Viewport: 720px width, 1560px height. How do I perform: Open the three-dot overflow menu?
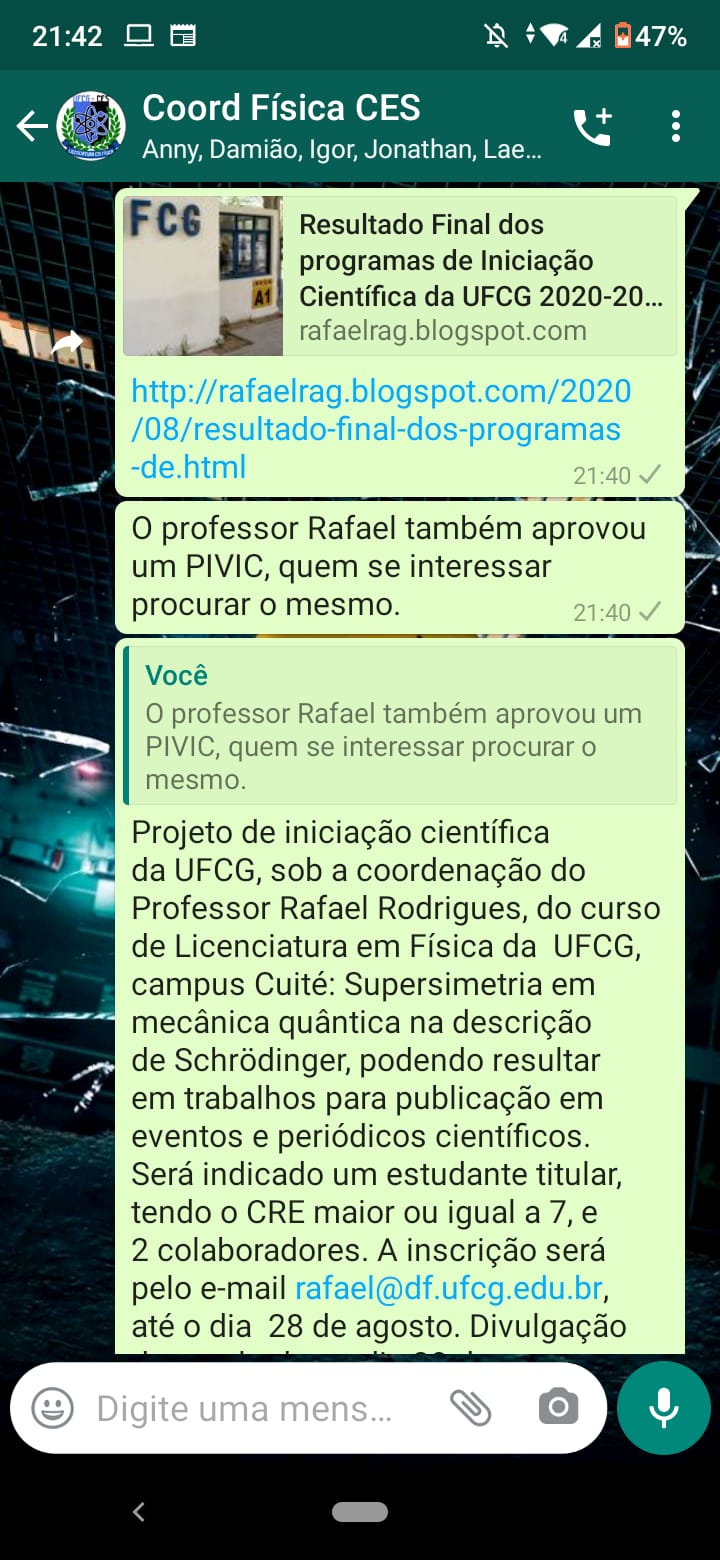pyautogui.click(x=676, y=126)
